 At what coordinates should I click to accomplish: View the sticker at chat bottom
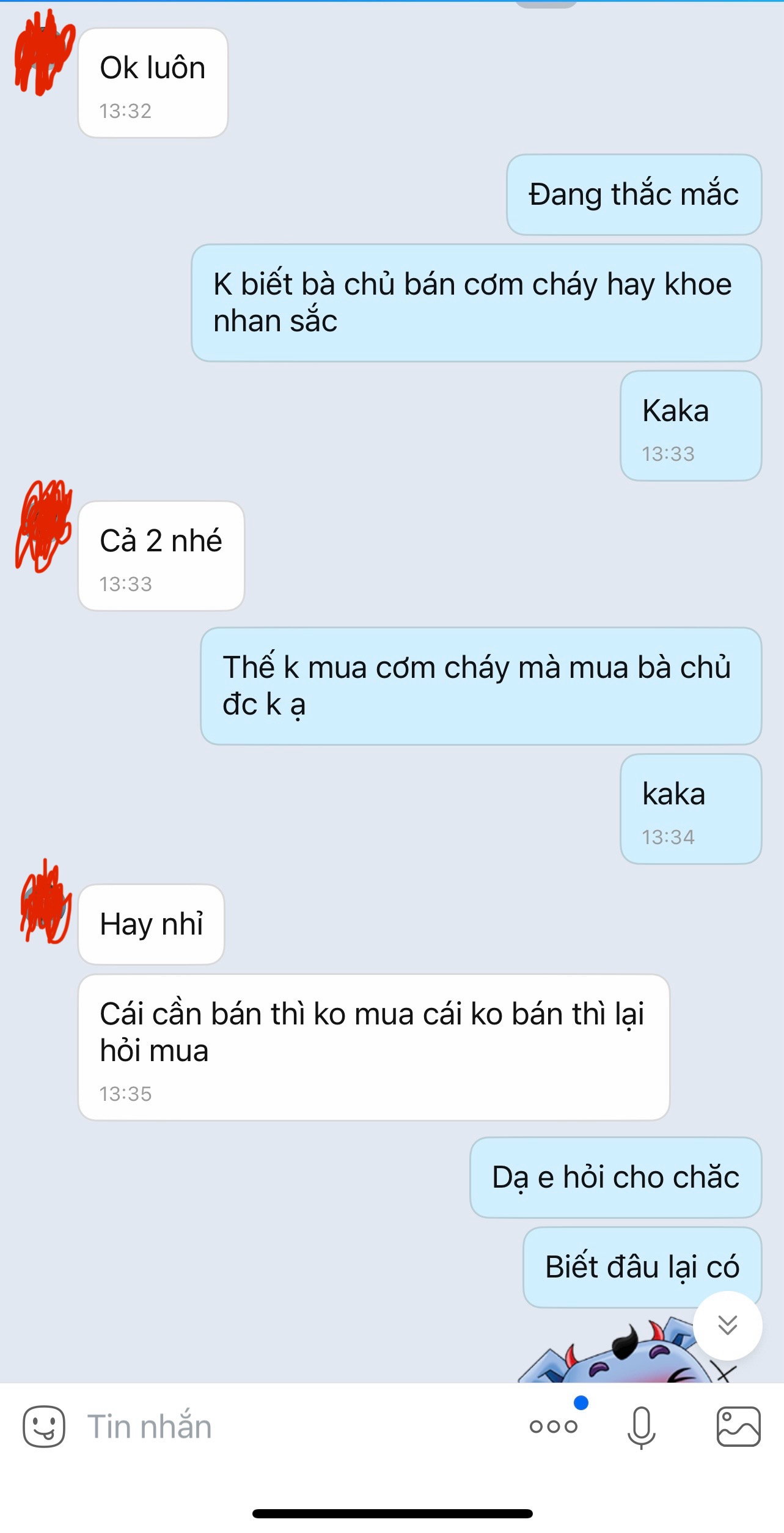pos(617,1356)
